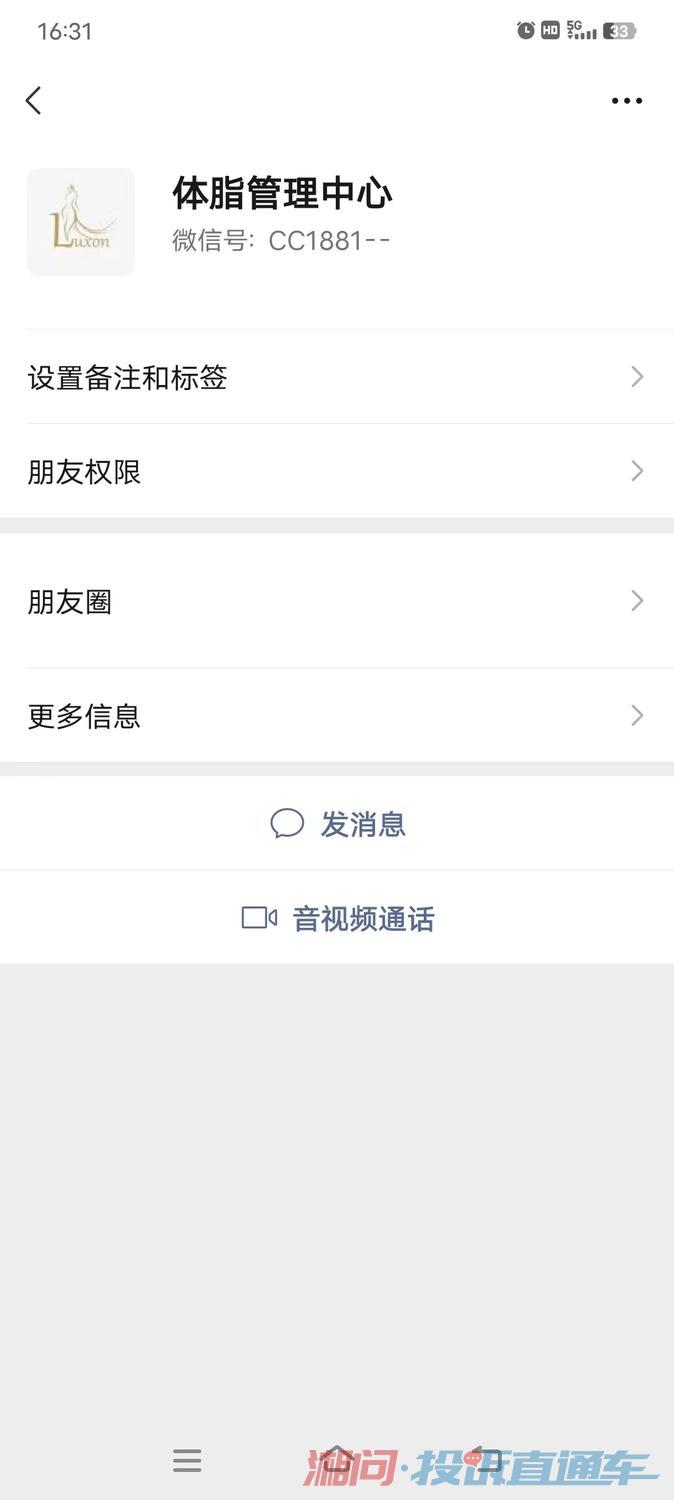This screenshot has height=1500, width=674.
Task: Open 设置备注和标签 settings
Action: 336,377
